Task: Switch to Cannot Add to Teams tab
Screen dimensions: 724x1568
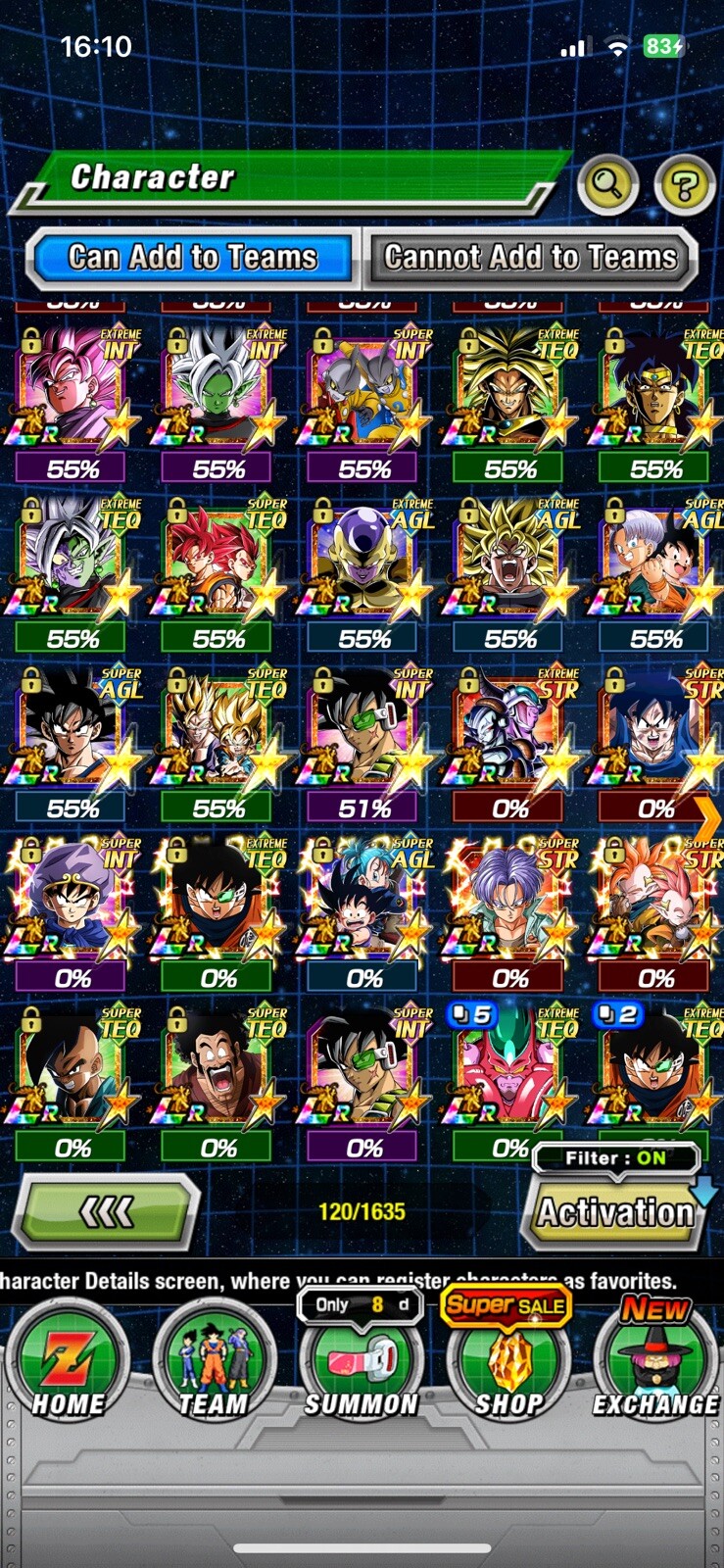Action: pos(530,258)
